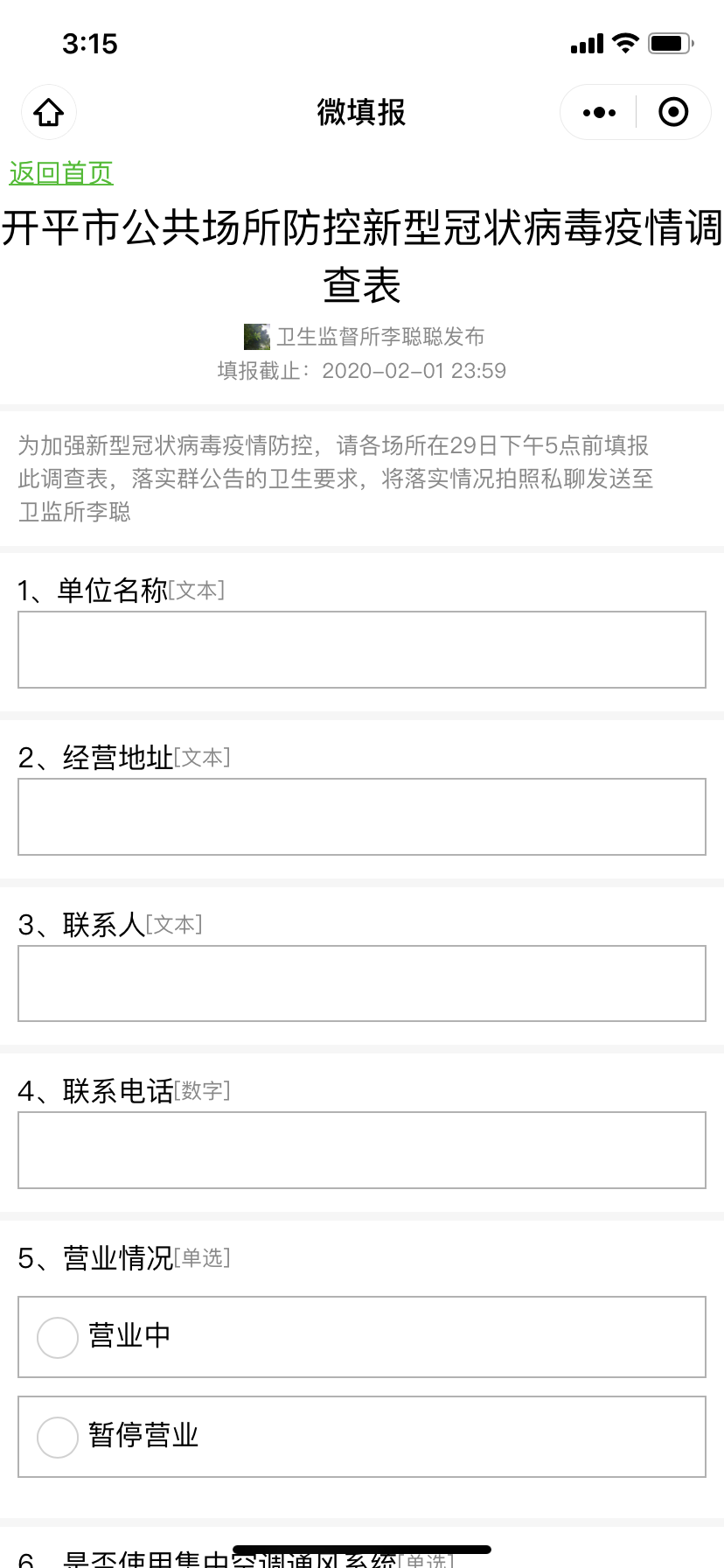Focus the 联系人 text field
The width and height of the screenshot is (724, 1568).
pos(362,983)
